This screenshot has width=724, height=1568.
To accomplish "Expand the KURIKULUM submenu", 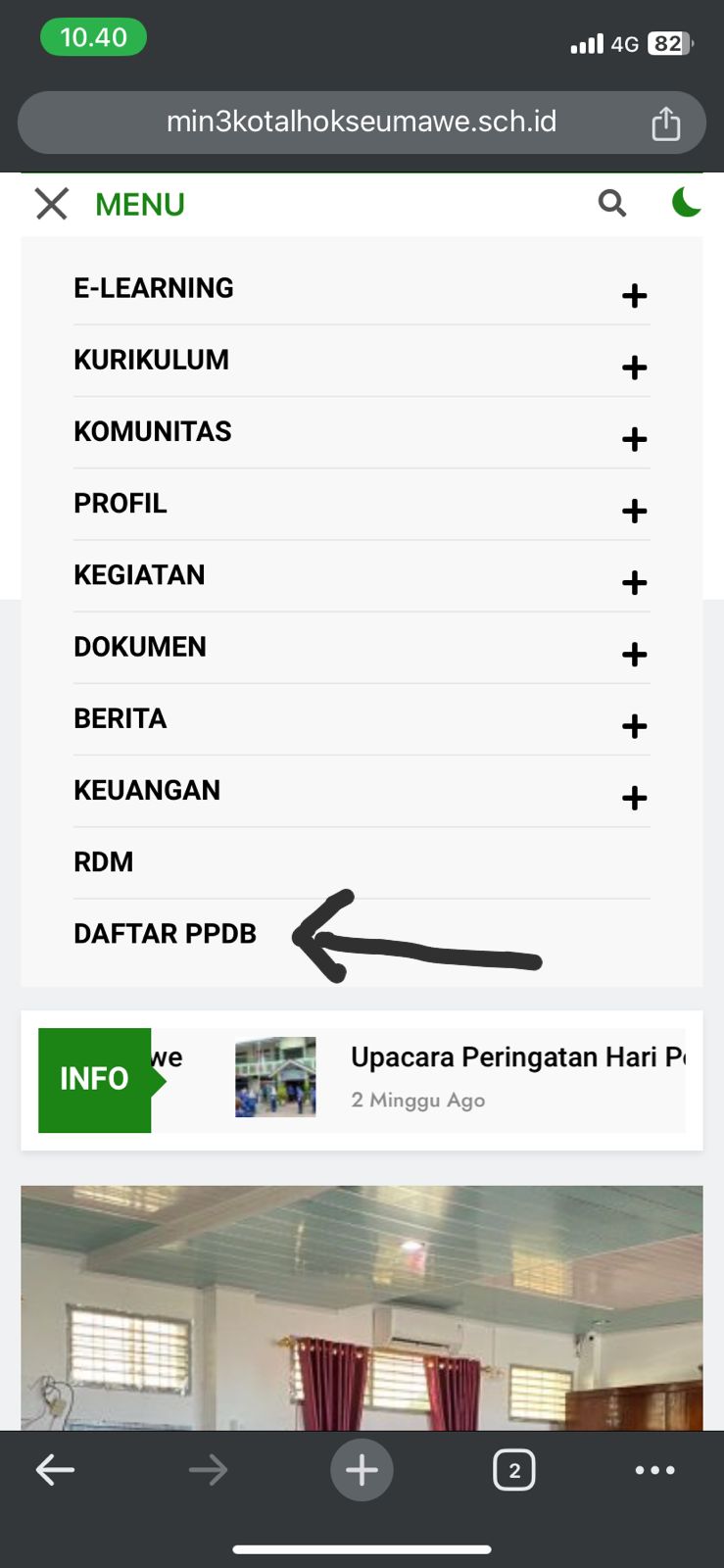I will (x=634, y=367).
